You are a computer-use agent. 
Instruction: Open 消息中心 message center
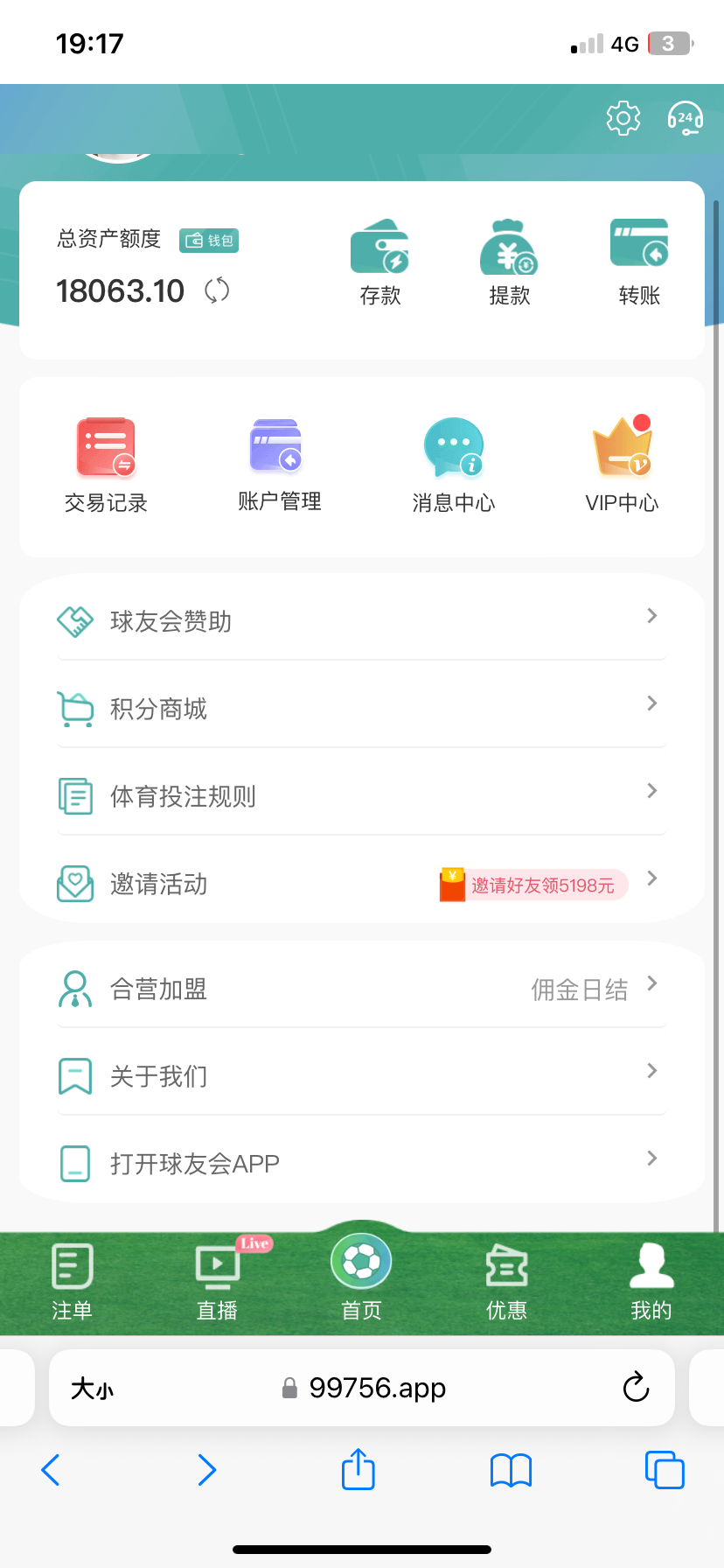[453, 465]
